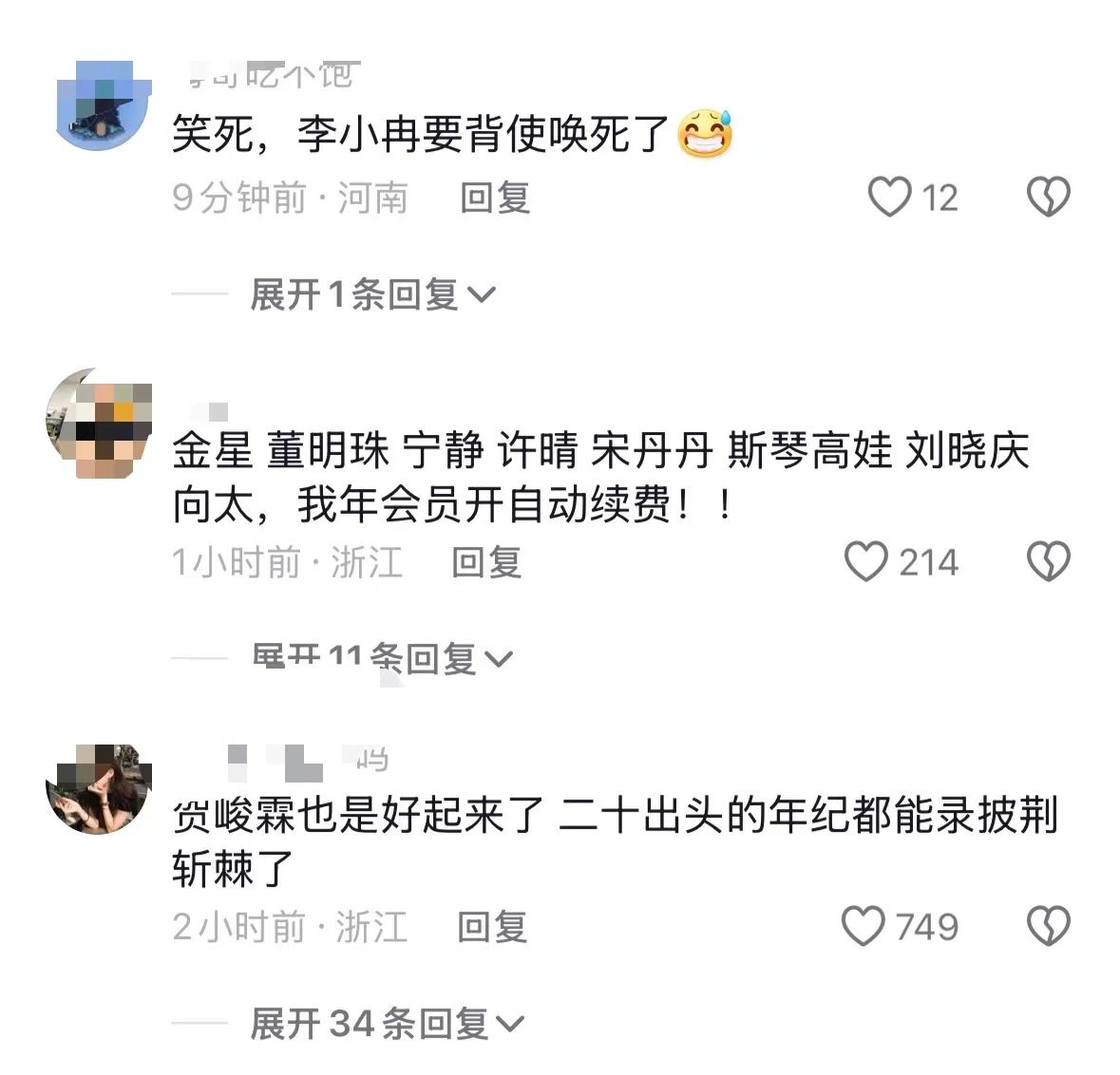Expand 展开11条回复

click(x=382, y=657)
